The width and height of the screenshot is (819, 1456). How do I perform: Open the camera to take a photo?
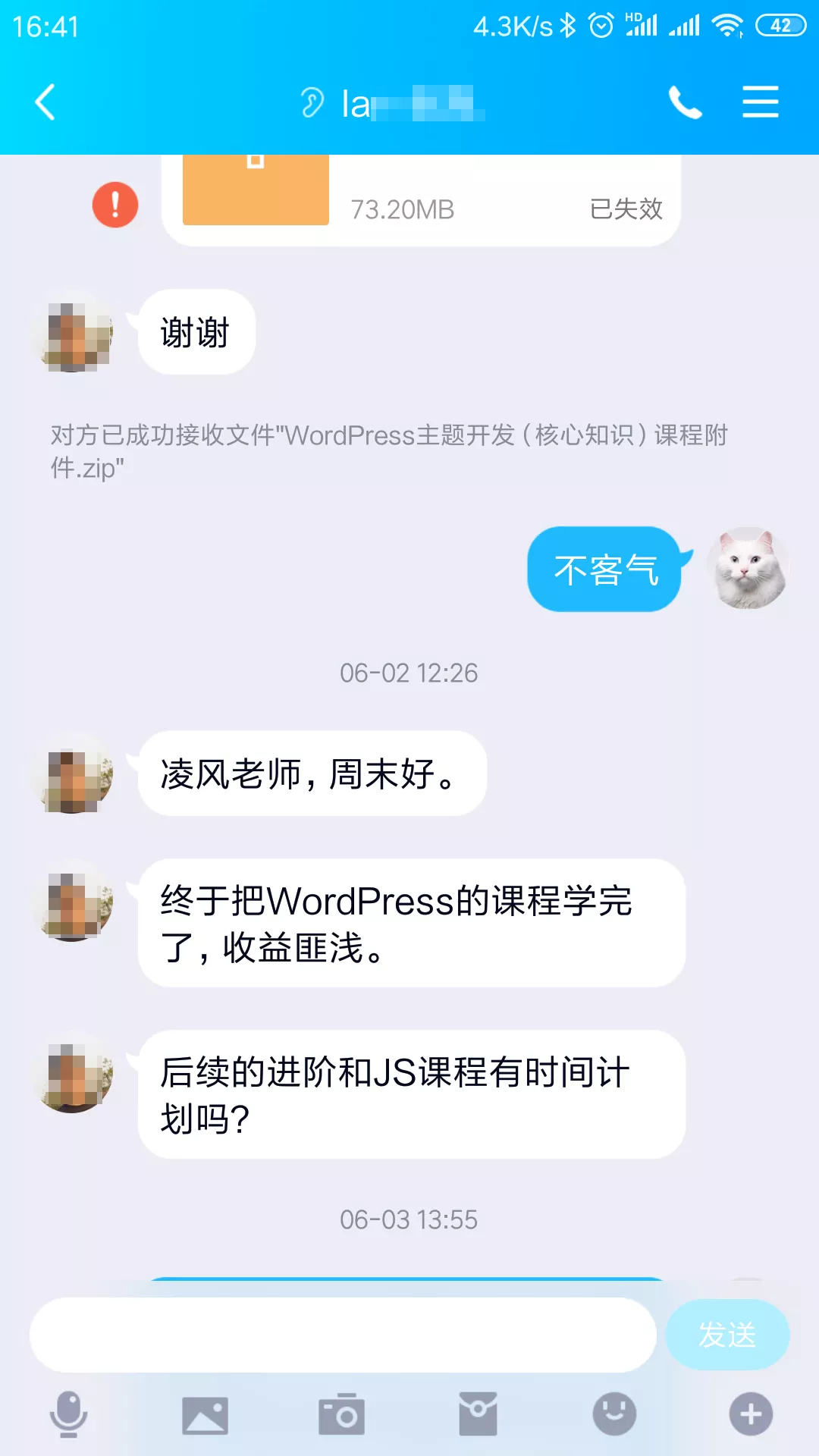tap(342, 1414)
